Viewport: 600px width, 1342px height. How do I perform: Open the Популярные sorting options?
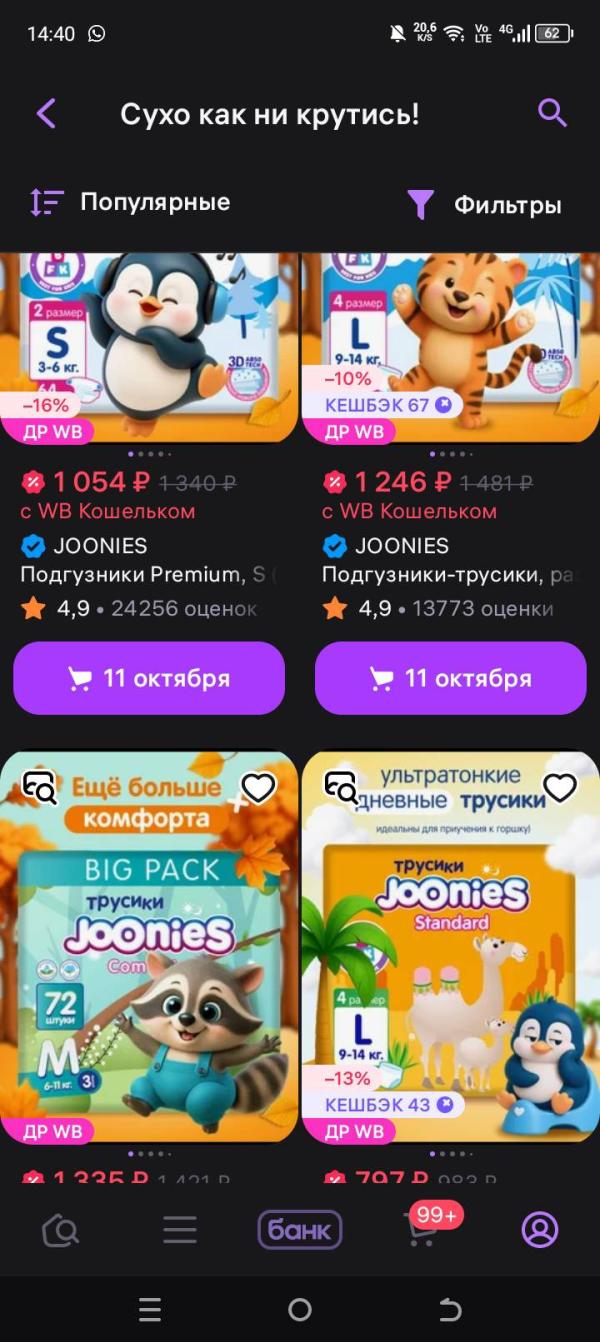(x=130, y=203)
